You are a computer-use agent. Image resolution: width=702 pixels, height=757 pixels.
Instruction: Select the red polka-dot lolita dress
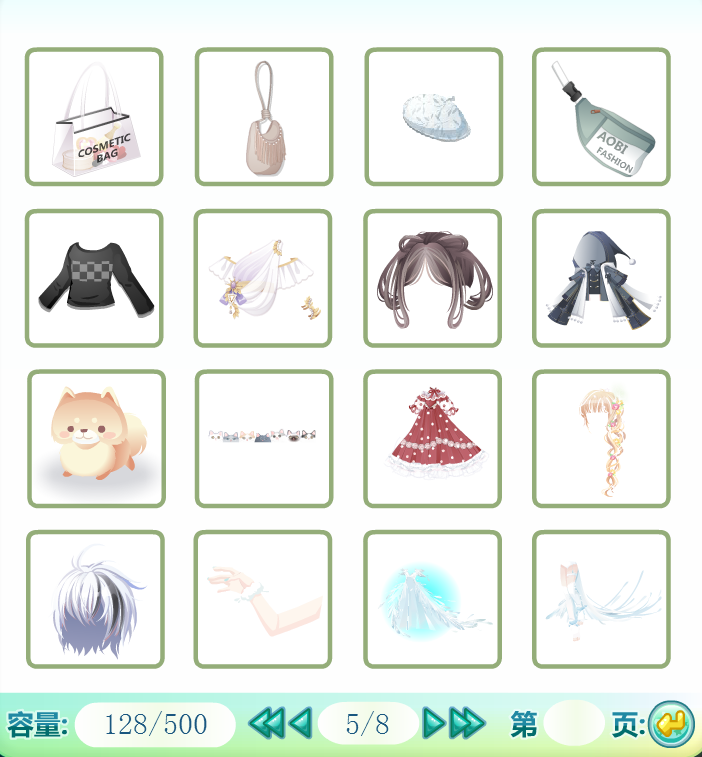433,439
